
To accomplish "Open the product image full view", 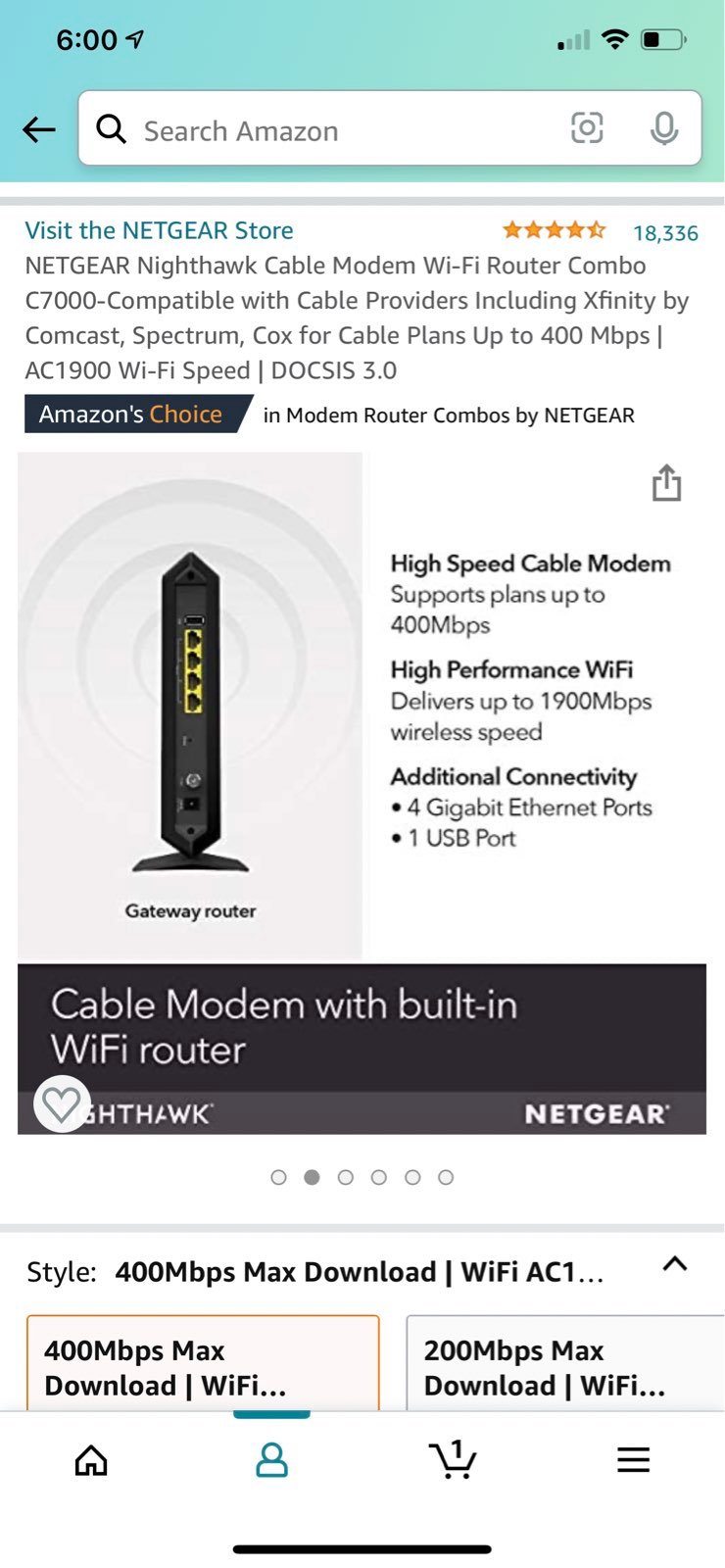I will click(x=362, y=793).
